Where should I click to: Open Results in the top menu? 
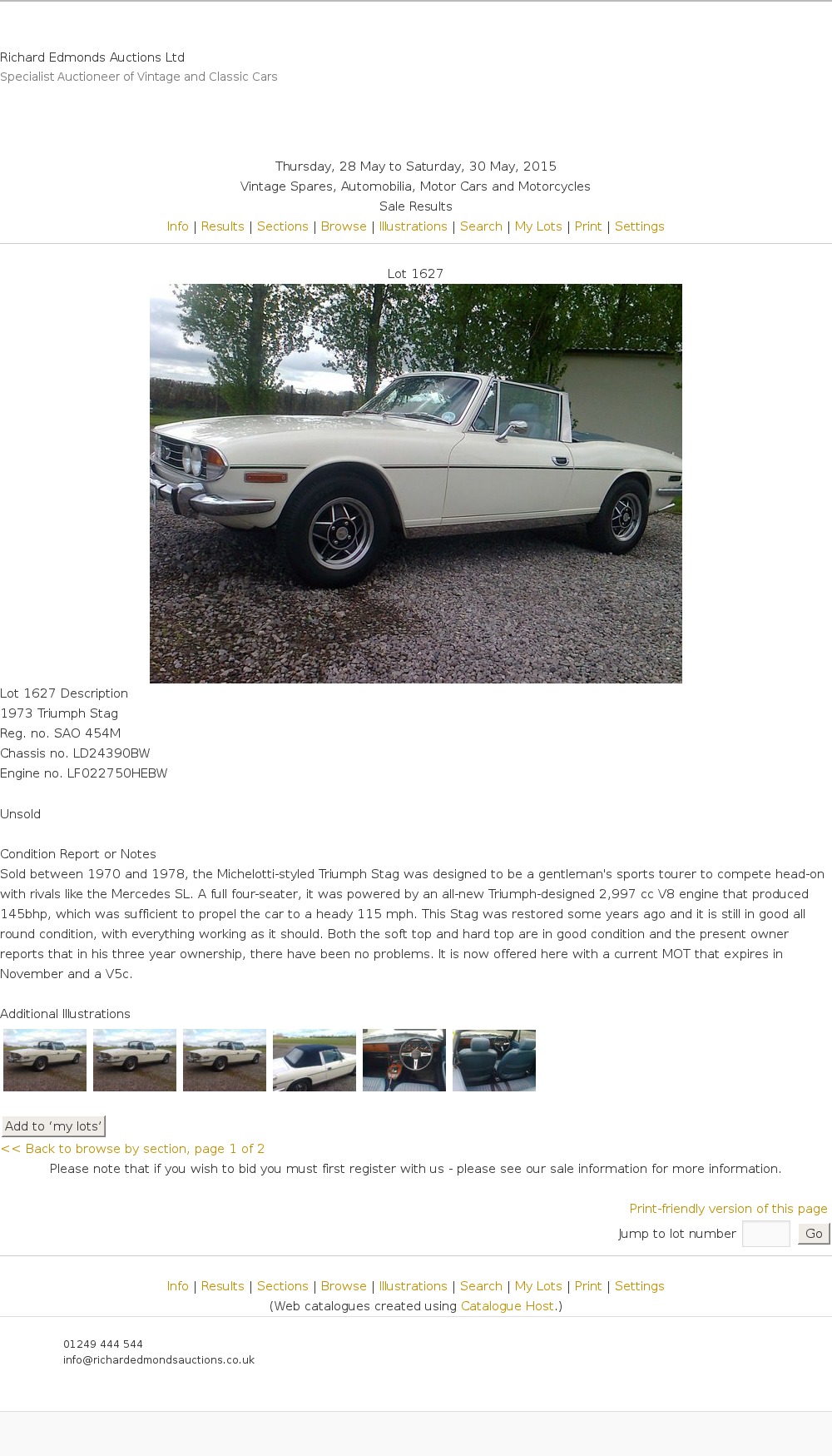(x=222, y=226)
